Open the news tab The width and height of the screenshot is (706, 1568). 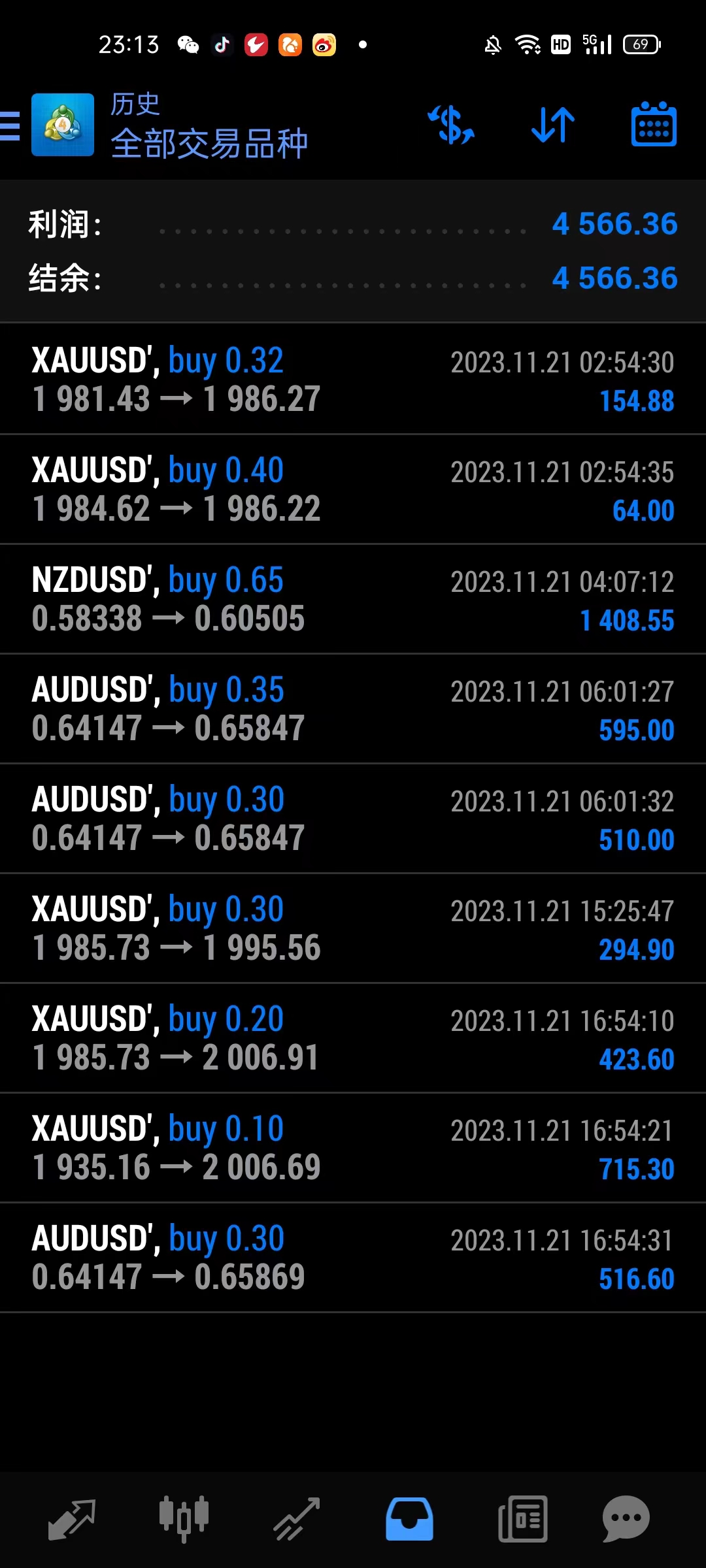(522, 1520)
